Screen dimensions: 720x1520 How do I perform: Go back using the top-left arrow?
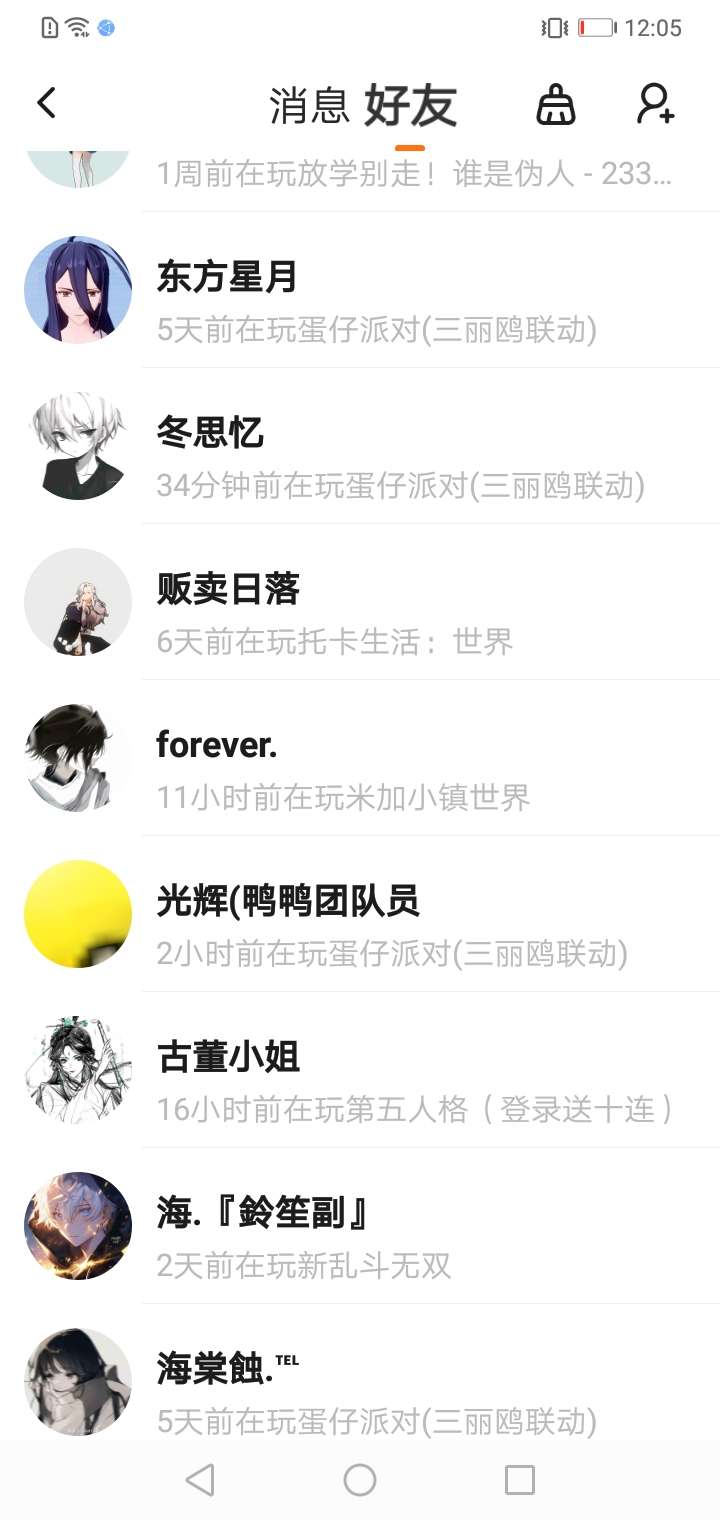[x=46, y=103]
